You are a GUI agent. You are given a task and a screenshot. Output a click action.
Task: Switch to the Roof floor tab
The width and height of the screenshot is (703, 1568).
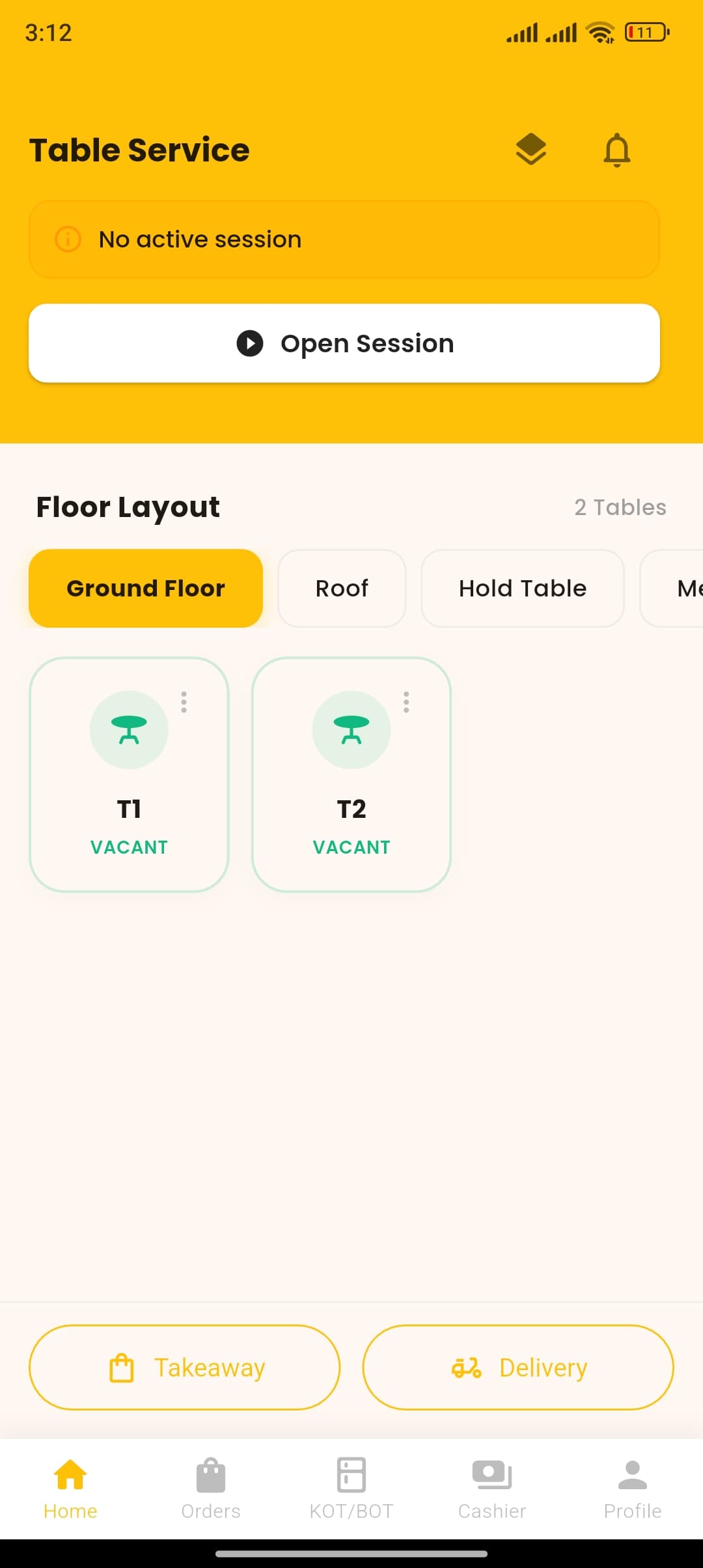[342, 588]
